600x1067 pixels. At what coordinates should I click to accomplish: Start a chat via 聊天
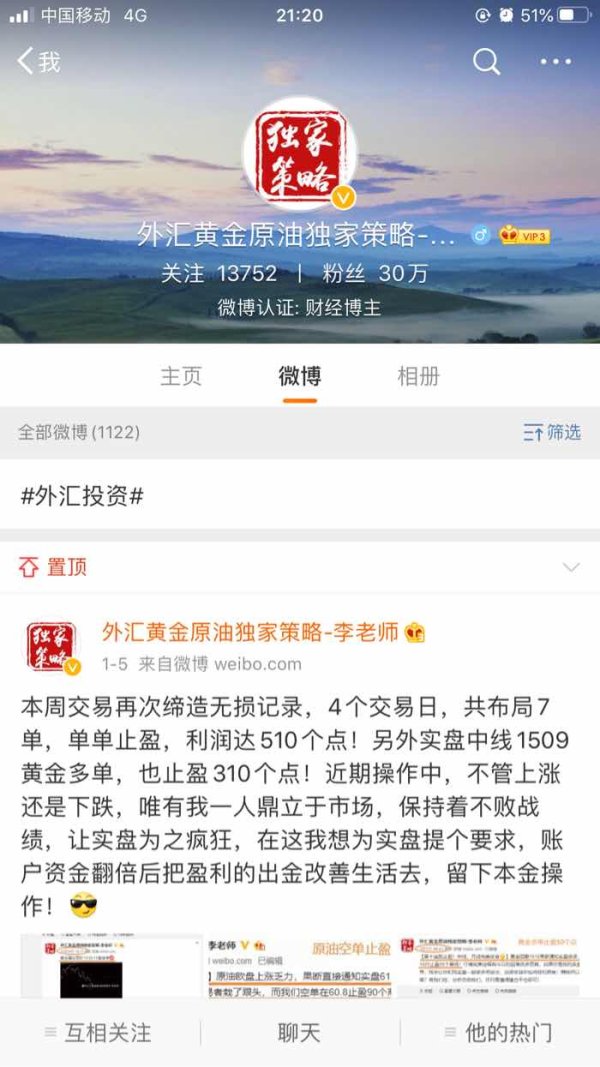click(299, 1033)
